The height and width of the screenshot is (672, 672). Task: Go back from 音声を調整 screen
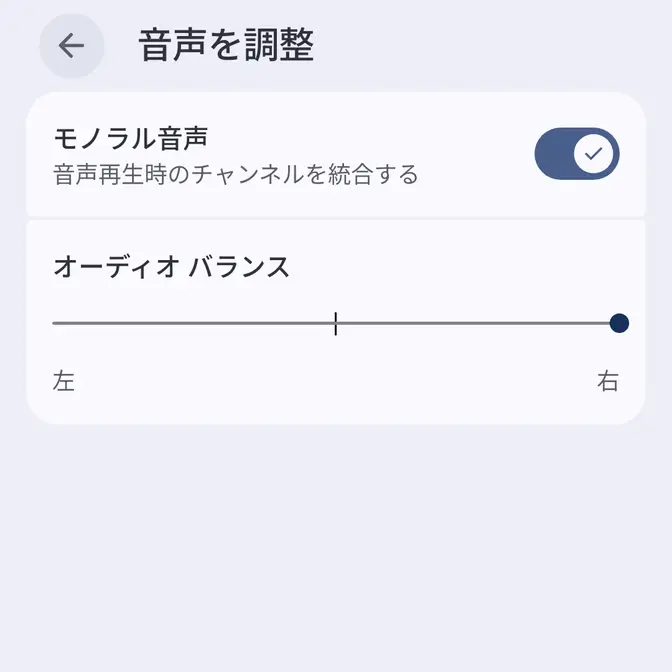coord(71,46)
